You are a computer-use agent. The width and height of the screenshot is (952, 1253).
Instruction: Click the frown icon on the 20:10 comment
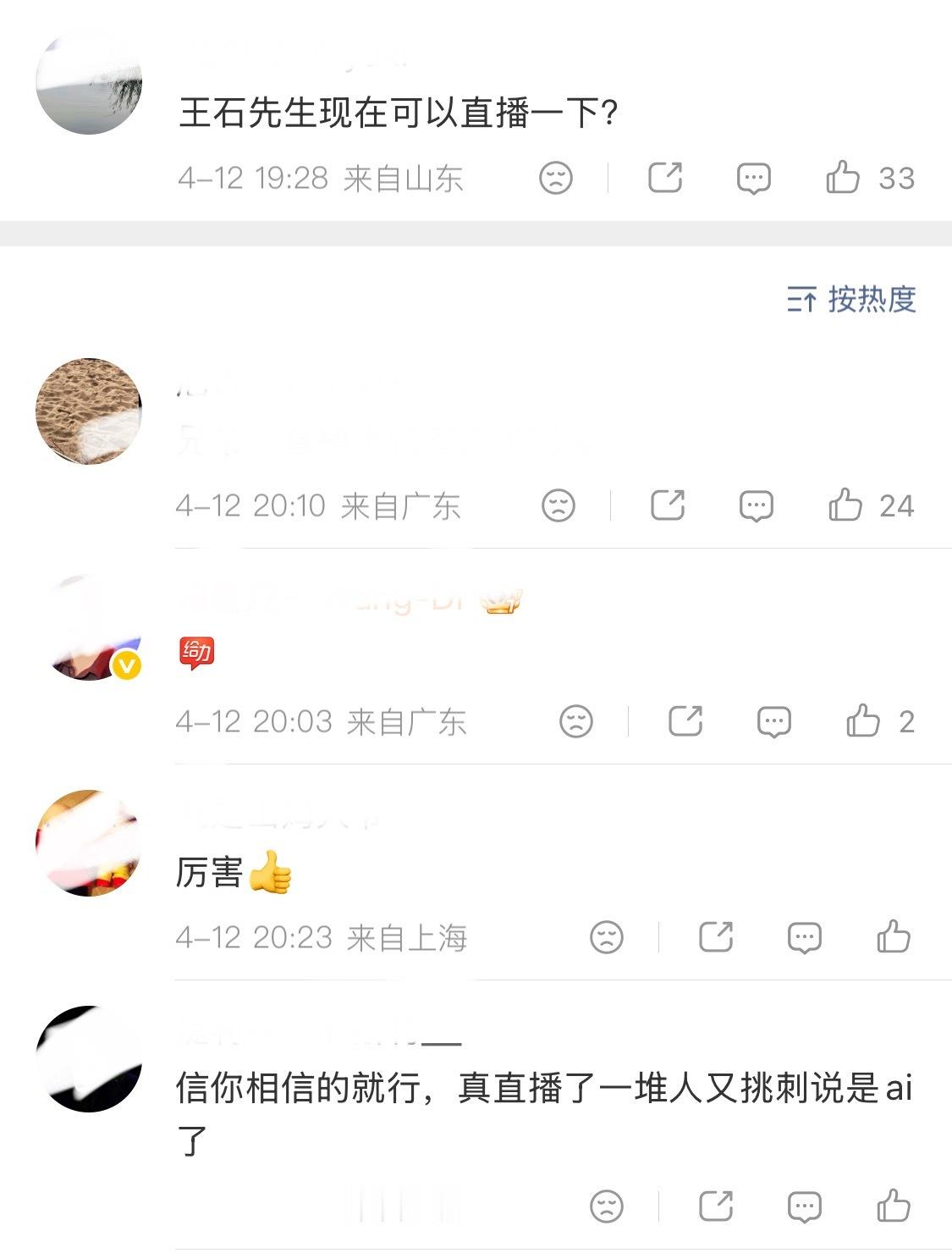point(557,505)
